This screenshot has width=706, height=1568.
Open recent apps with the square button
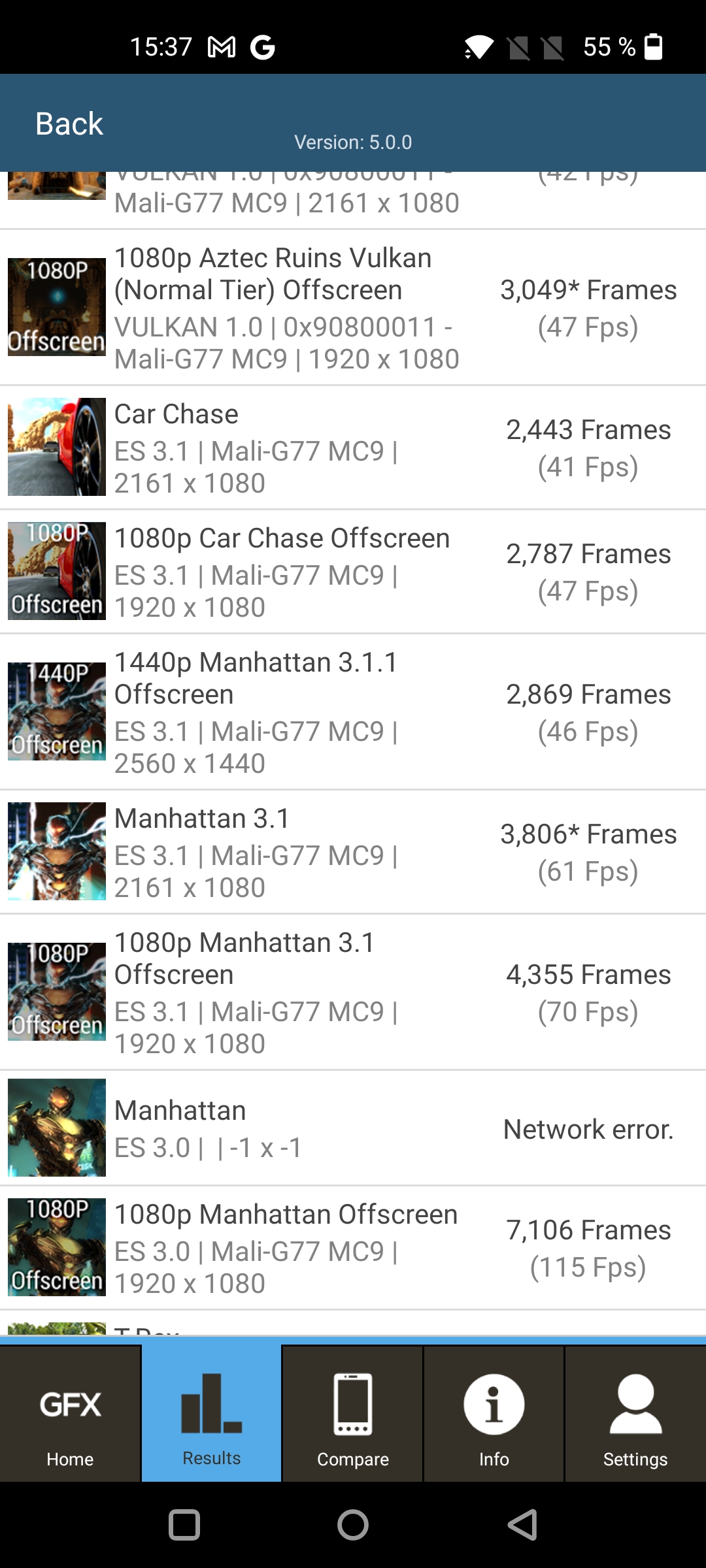pyautogui.click(x=184, y=1526)
